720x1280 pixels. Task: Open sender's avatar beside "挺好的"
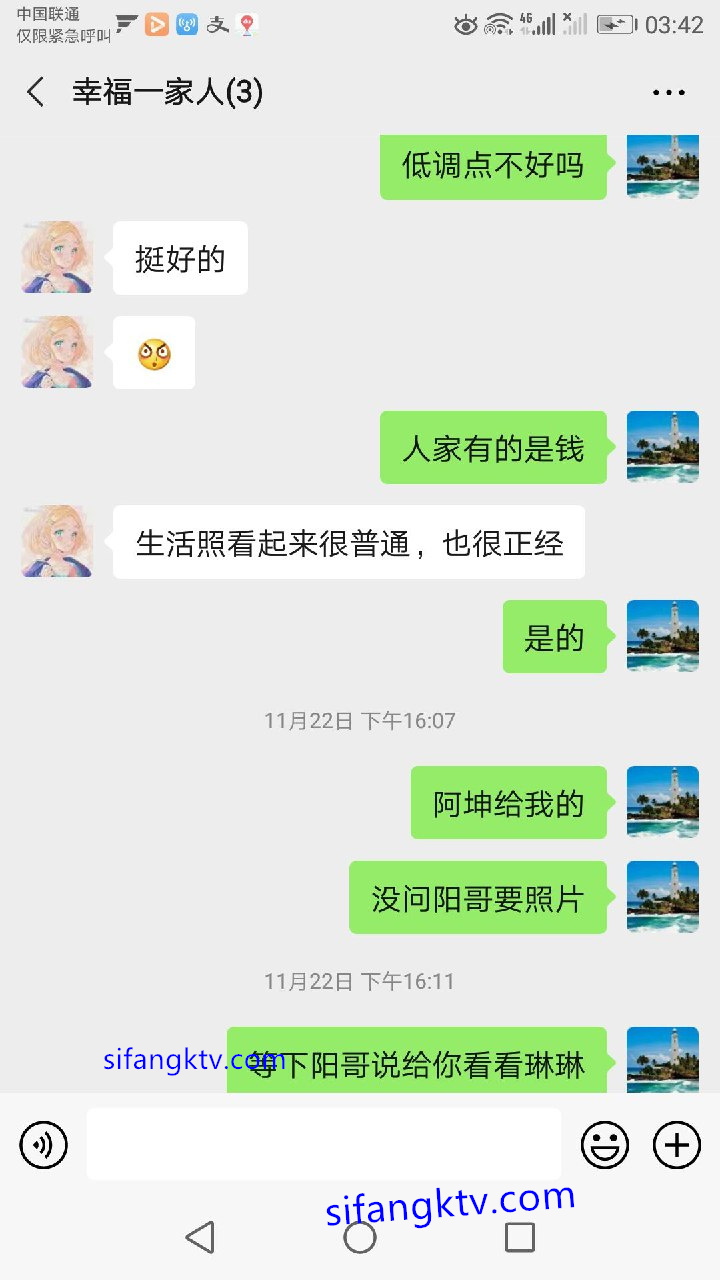57,257
